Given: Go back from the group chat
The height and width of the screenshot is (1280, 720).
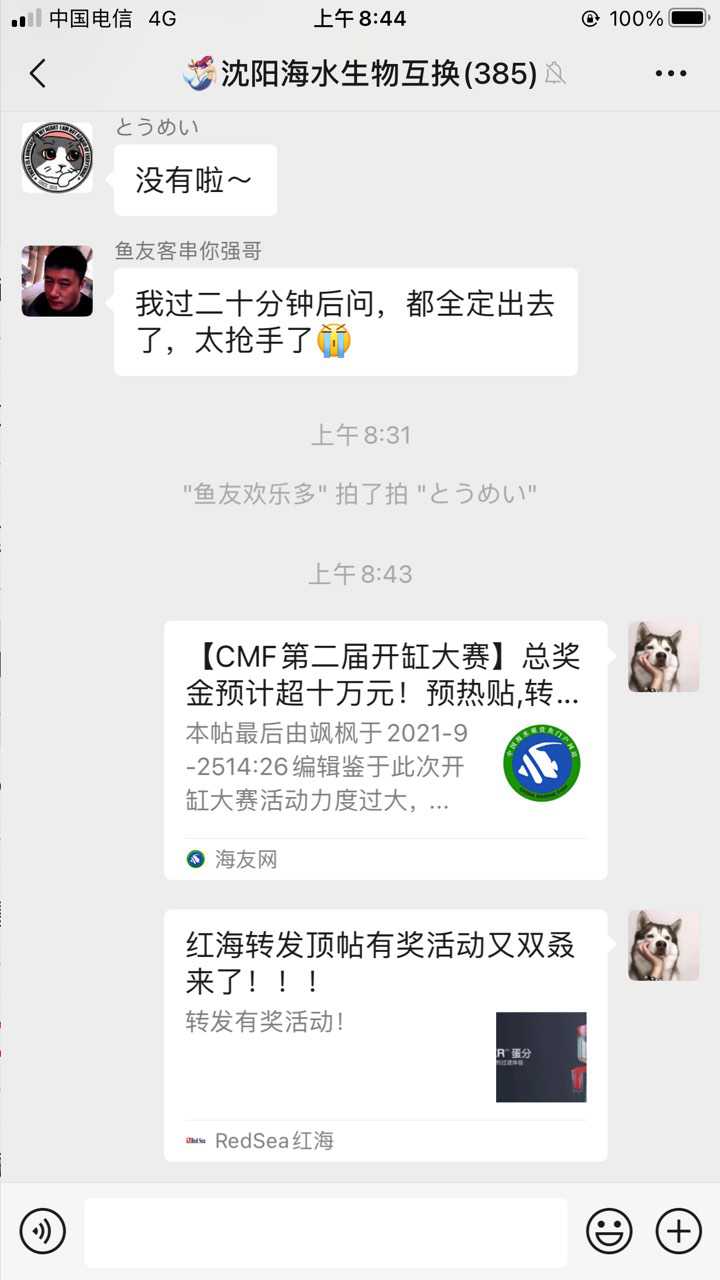Looking at the screenshot, I should (x=38, y=73).
